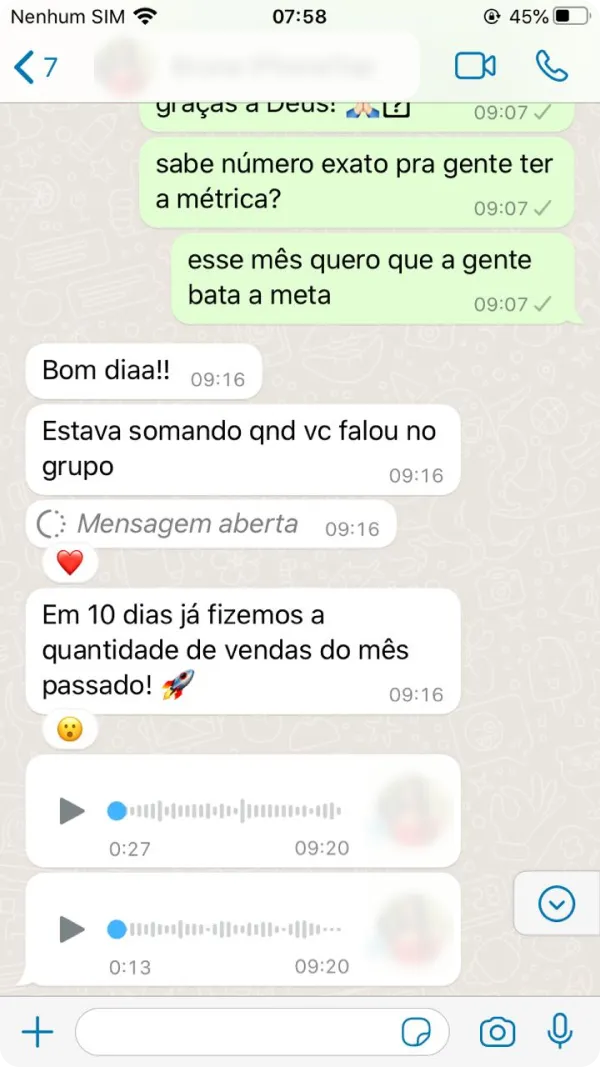Open the contact info header
The height and width of the screenshot is (1067, 600).
point(260,67)
